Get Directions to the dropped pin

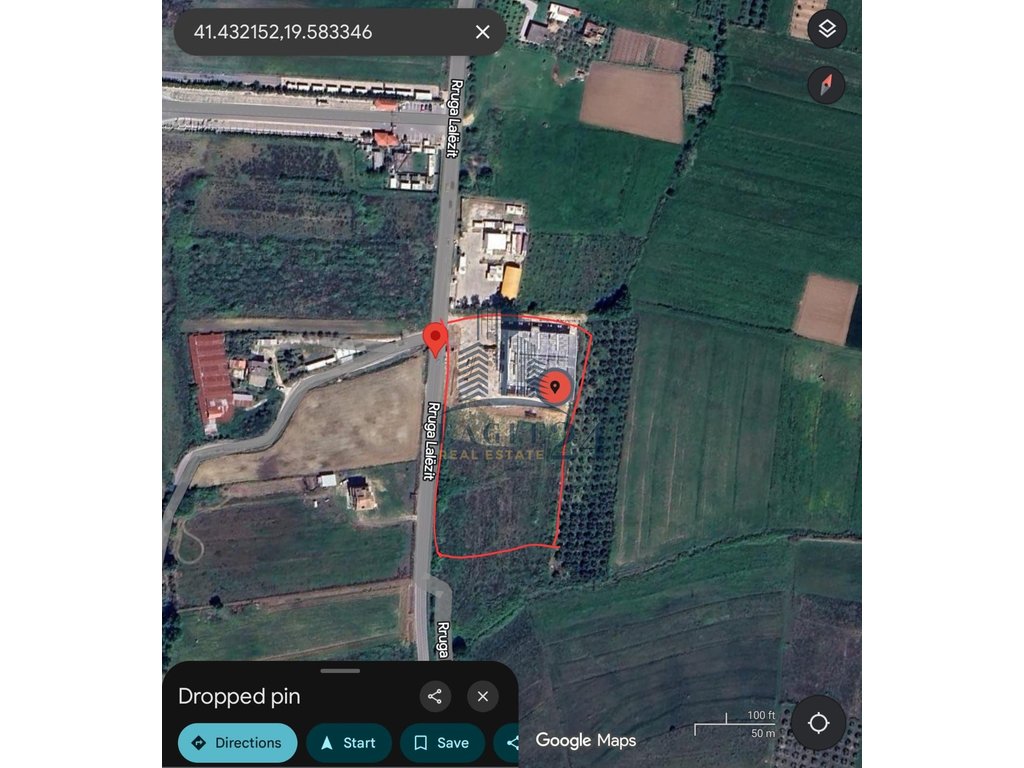[x=237, y=743]
